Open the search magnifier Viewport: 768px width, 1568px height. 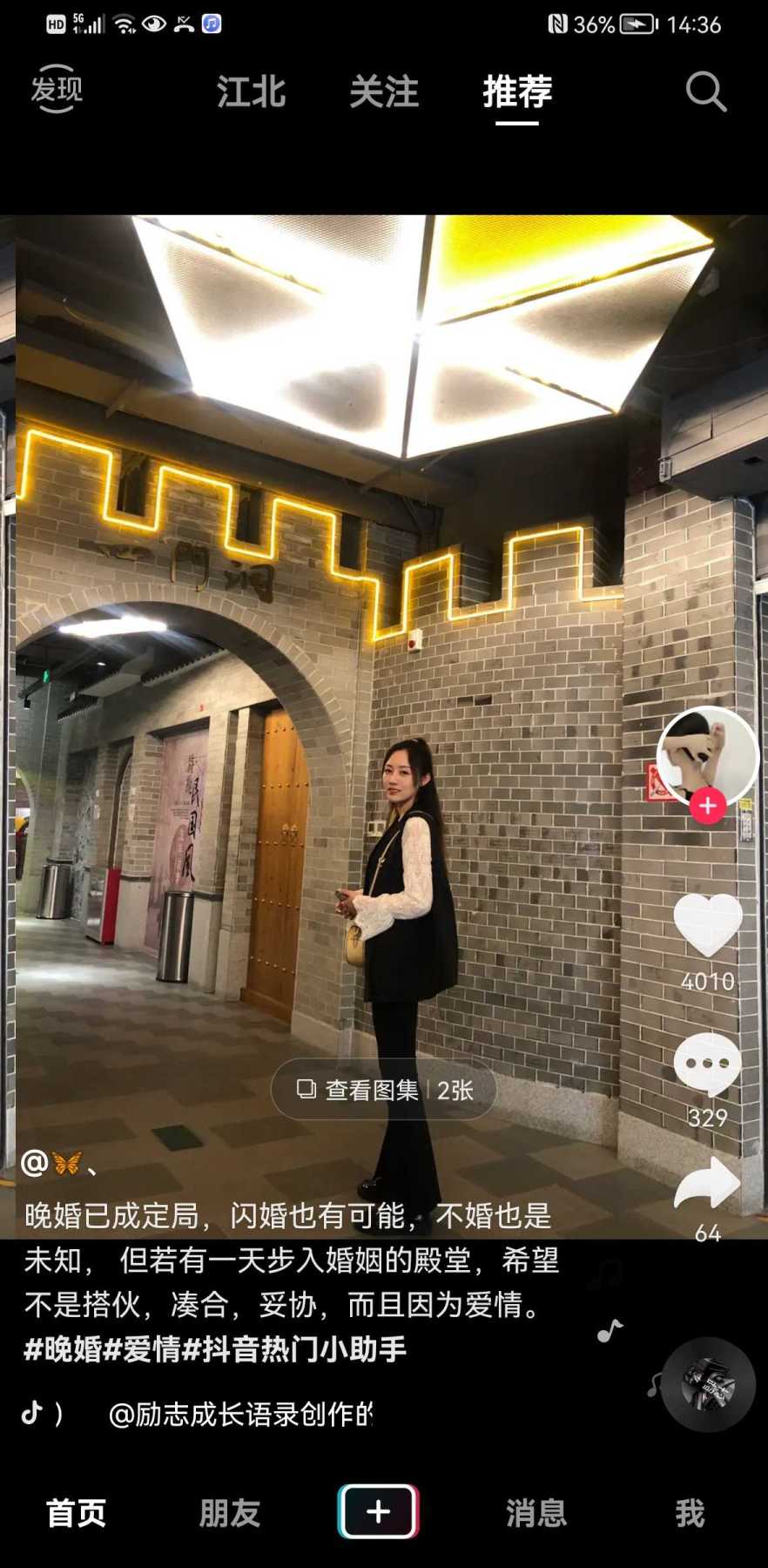click(705, 91)
